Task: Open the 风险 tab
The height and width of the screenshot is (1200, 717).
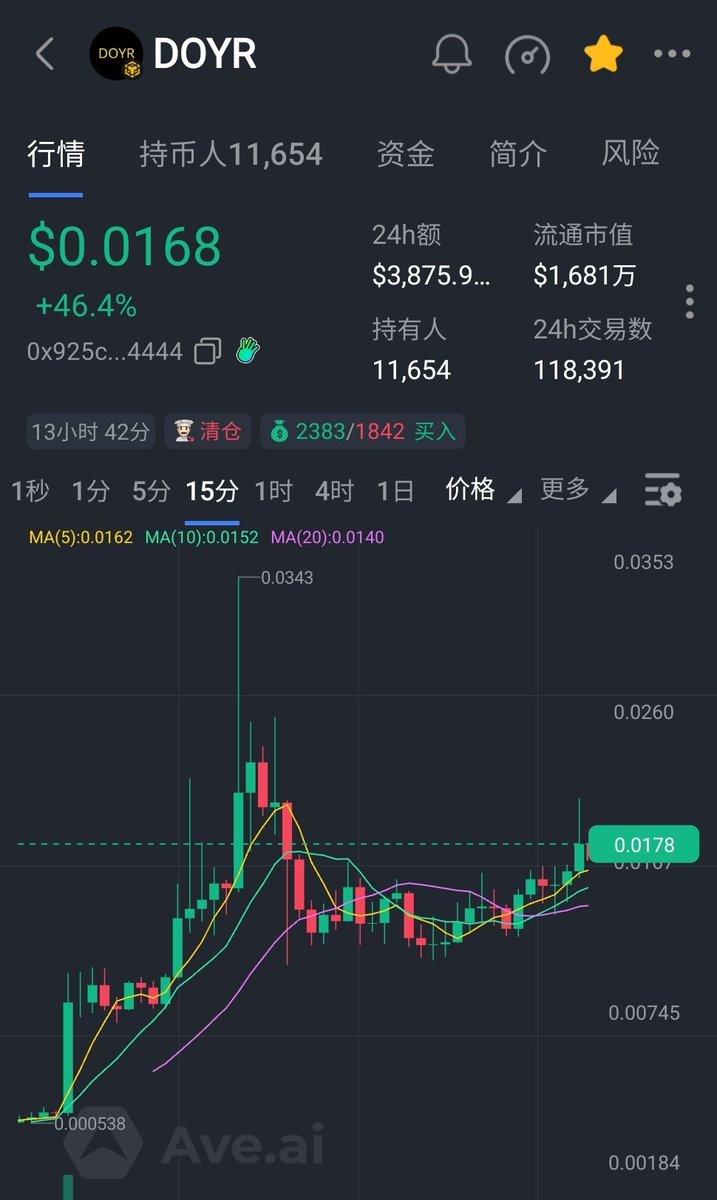Action: point(631,154)
